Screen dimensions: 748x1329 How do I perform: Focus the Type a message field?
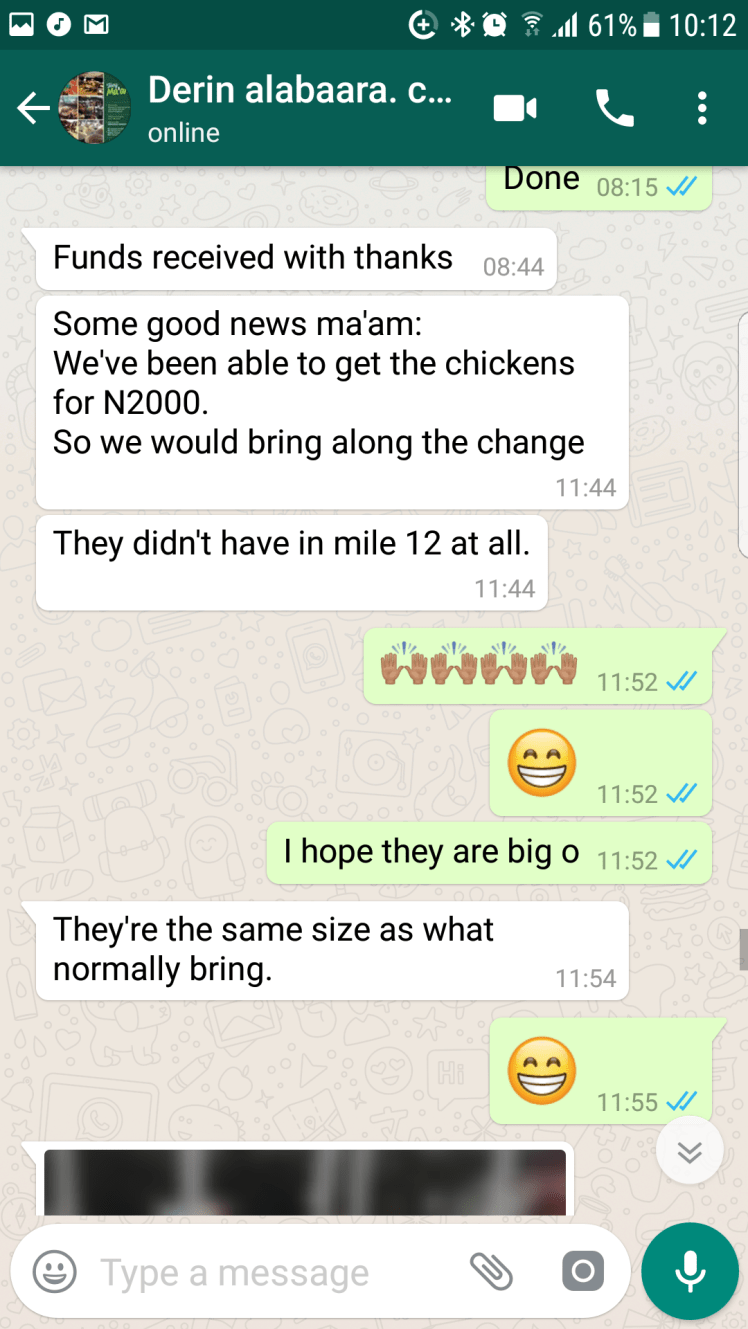tap(270, 1273)
